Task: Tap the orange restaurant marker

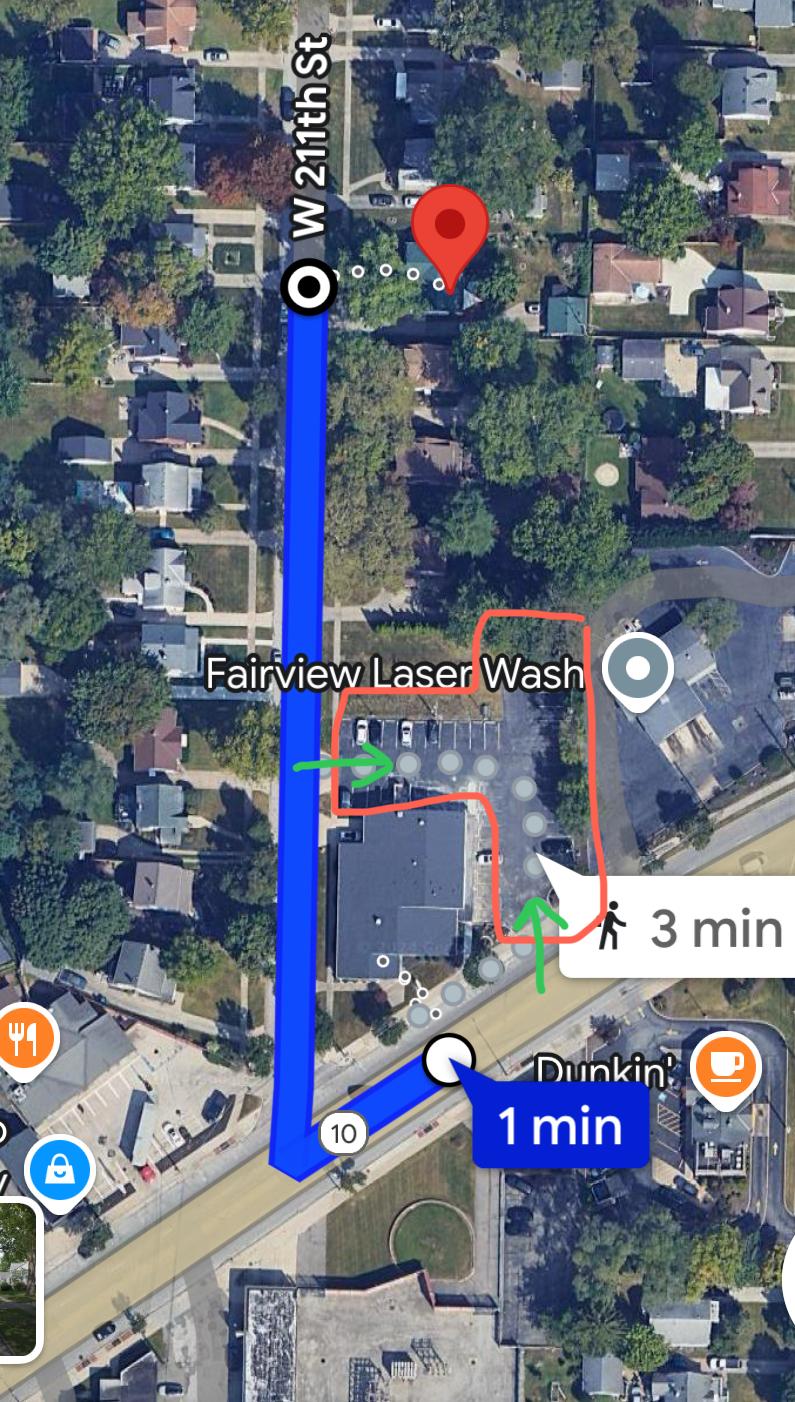Action: pos(19,1039)
